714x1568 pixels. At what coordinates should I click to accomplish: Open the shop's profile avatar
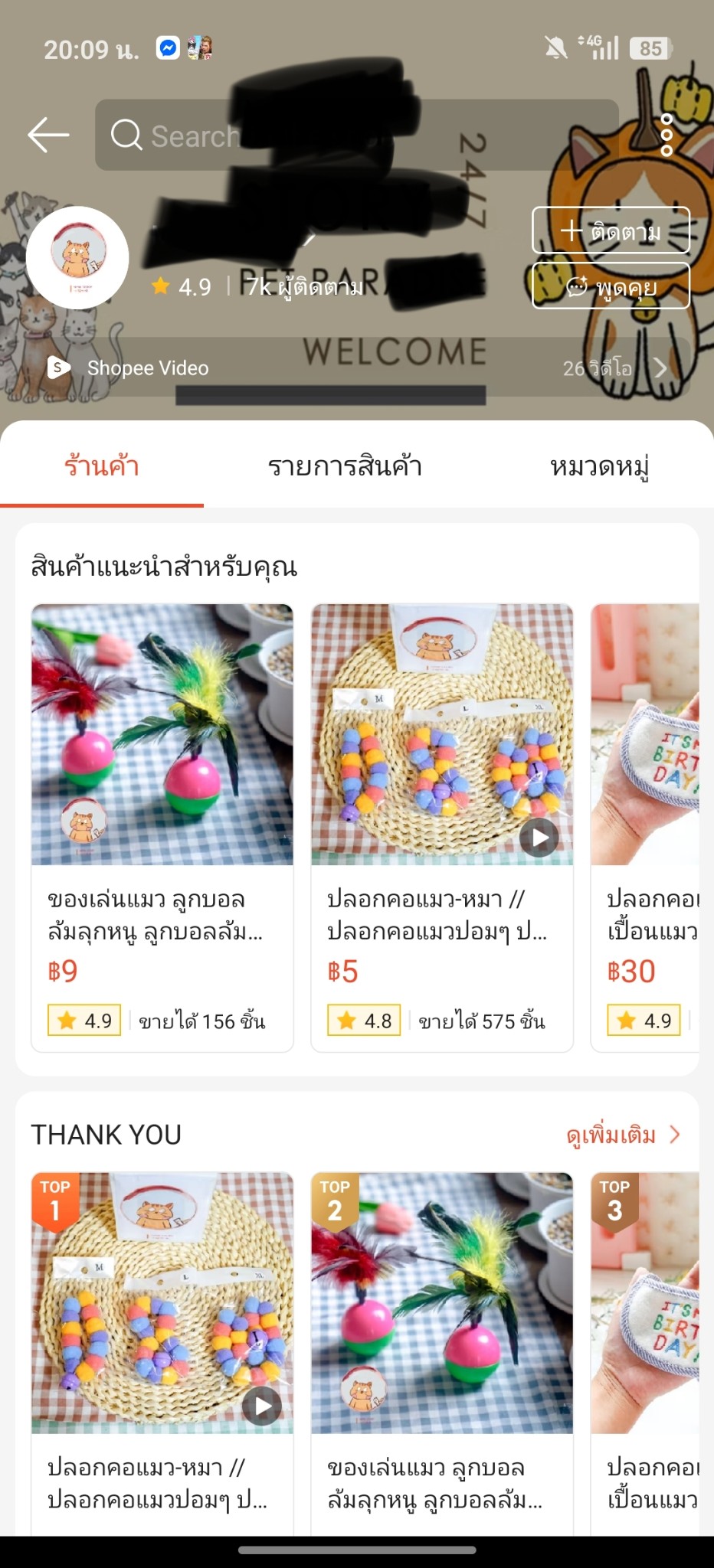77,257
